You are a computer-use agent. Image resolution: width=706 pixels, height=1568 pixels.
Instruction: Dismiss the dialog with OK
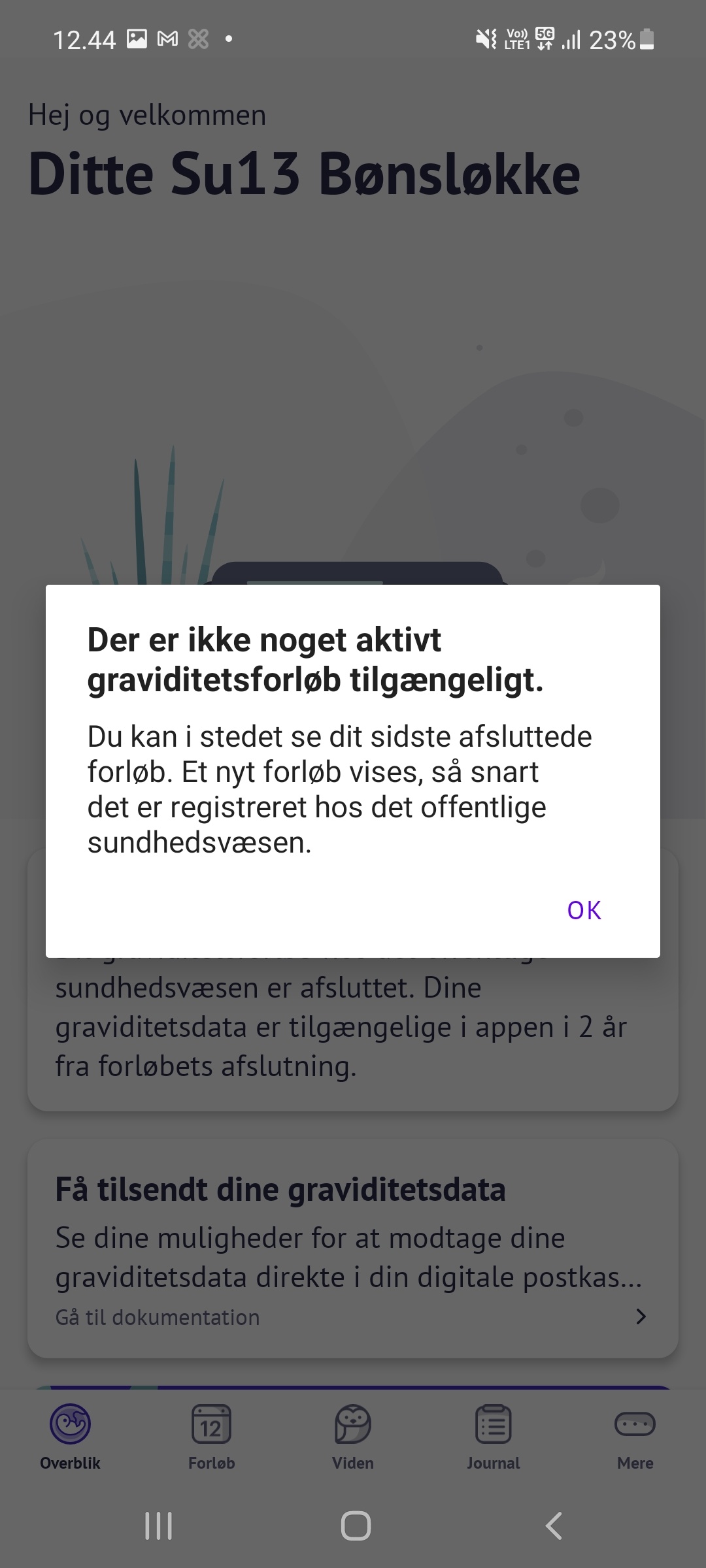point(584,910)
